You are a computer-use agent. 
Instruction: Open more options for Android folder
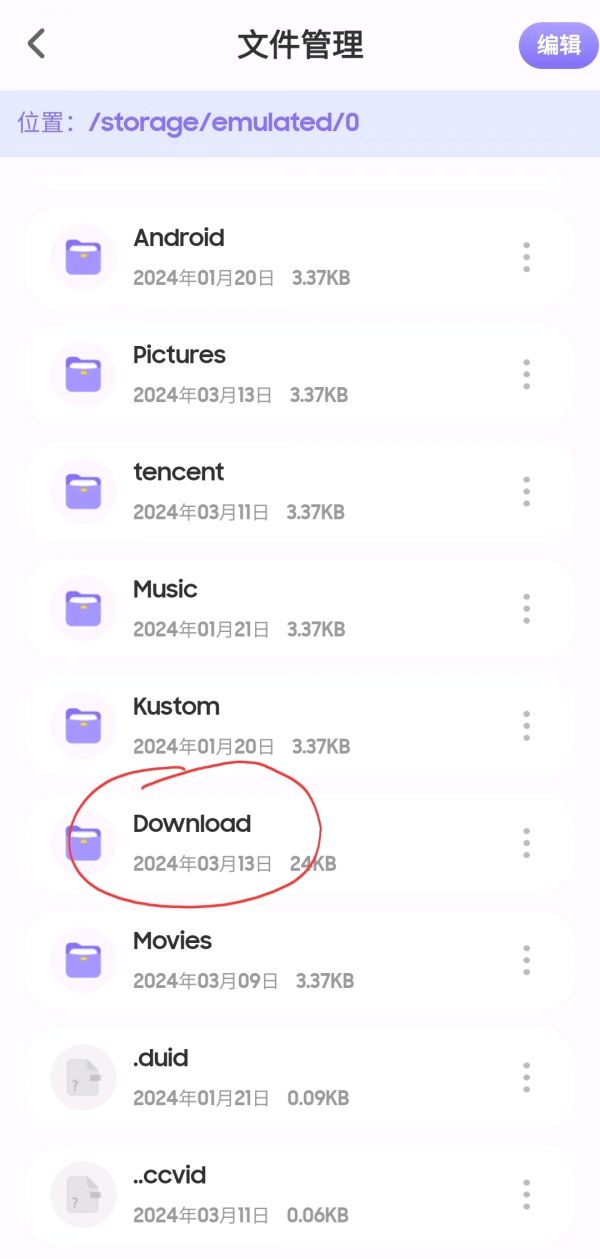pyautogui.click(x=526, y=257)
